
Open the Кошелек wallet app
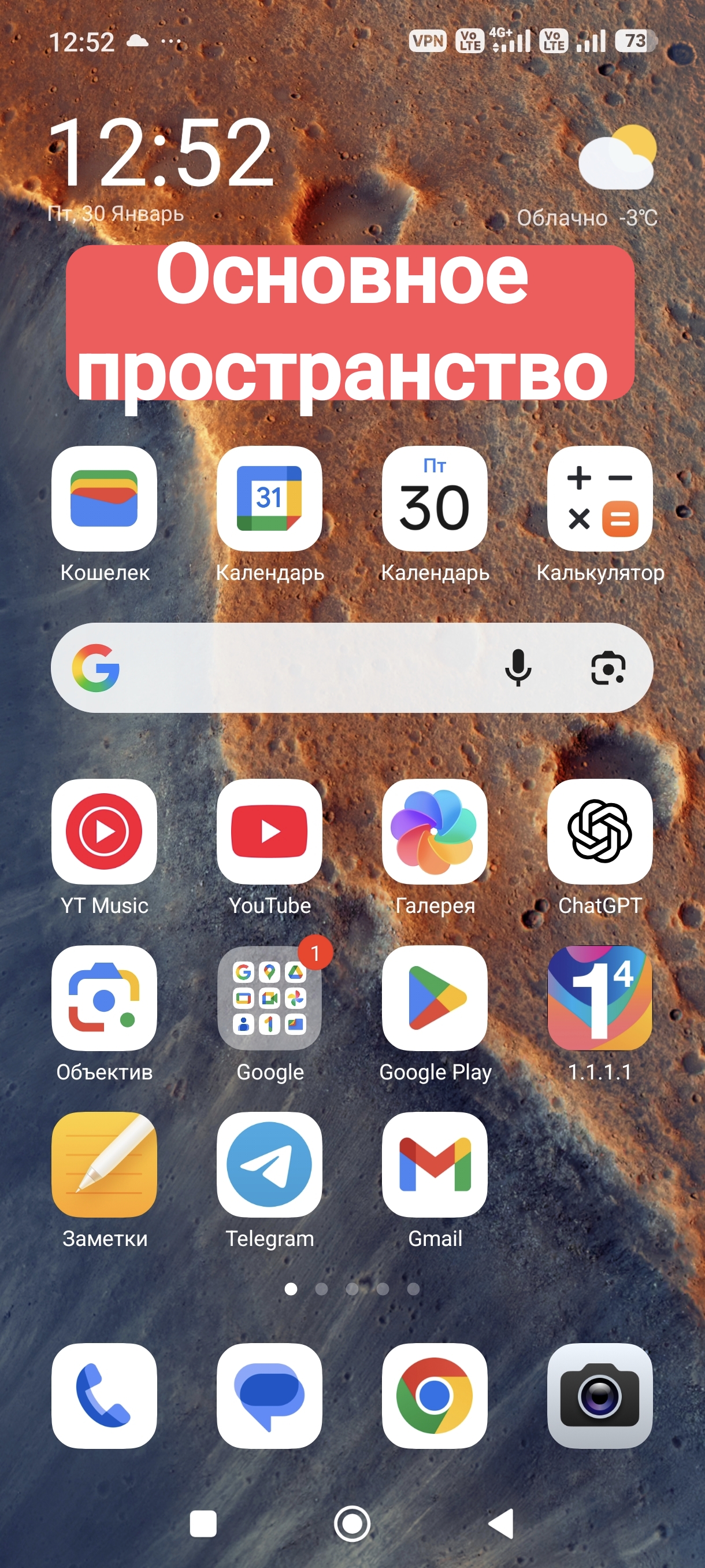click(104, 498)
